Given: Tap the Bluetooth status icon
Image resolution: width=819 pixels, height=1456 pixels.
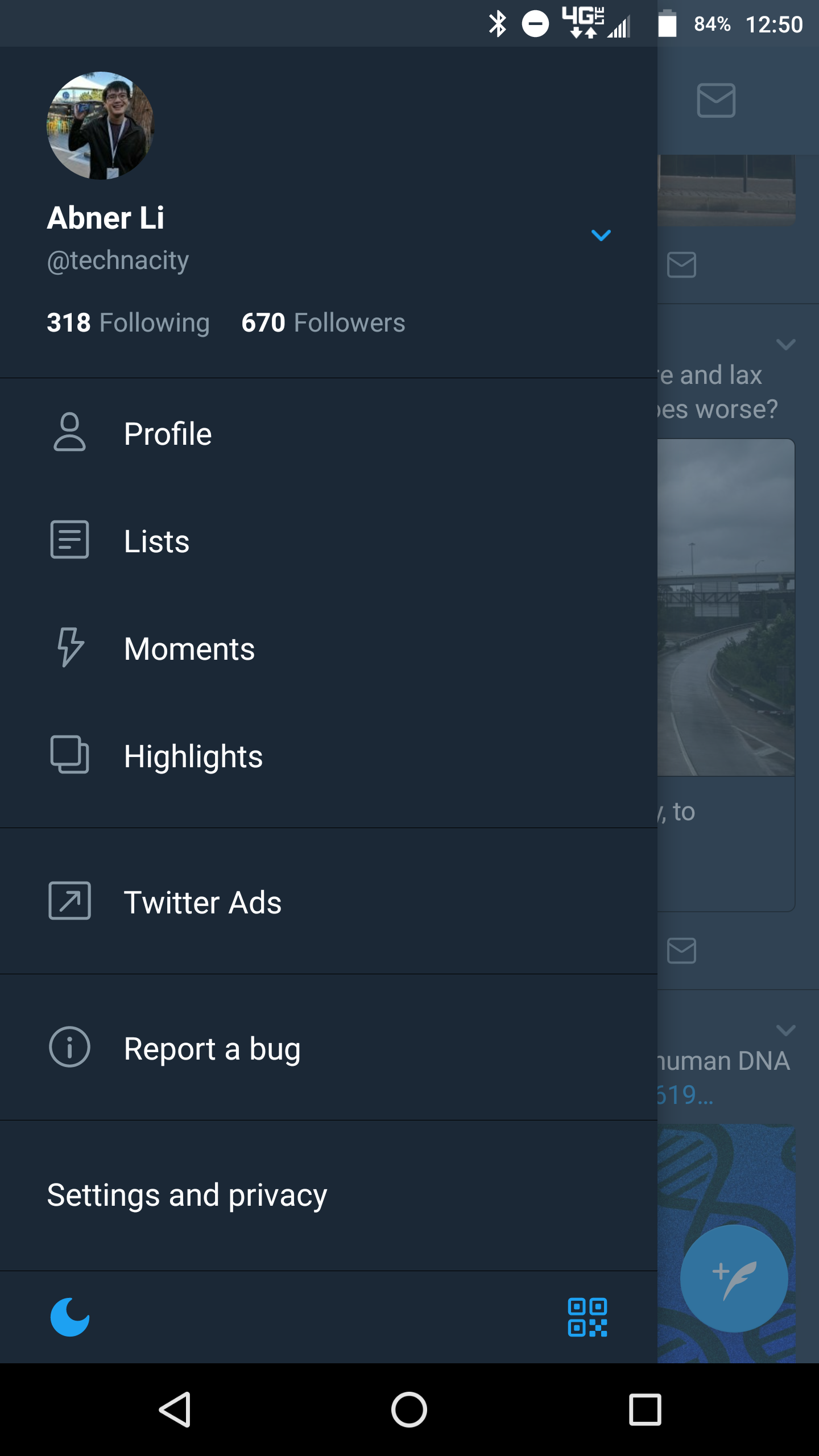Looking at the screenshot, I should [498, 23].
